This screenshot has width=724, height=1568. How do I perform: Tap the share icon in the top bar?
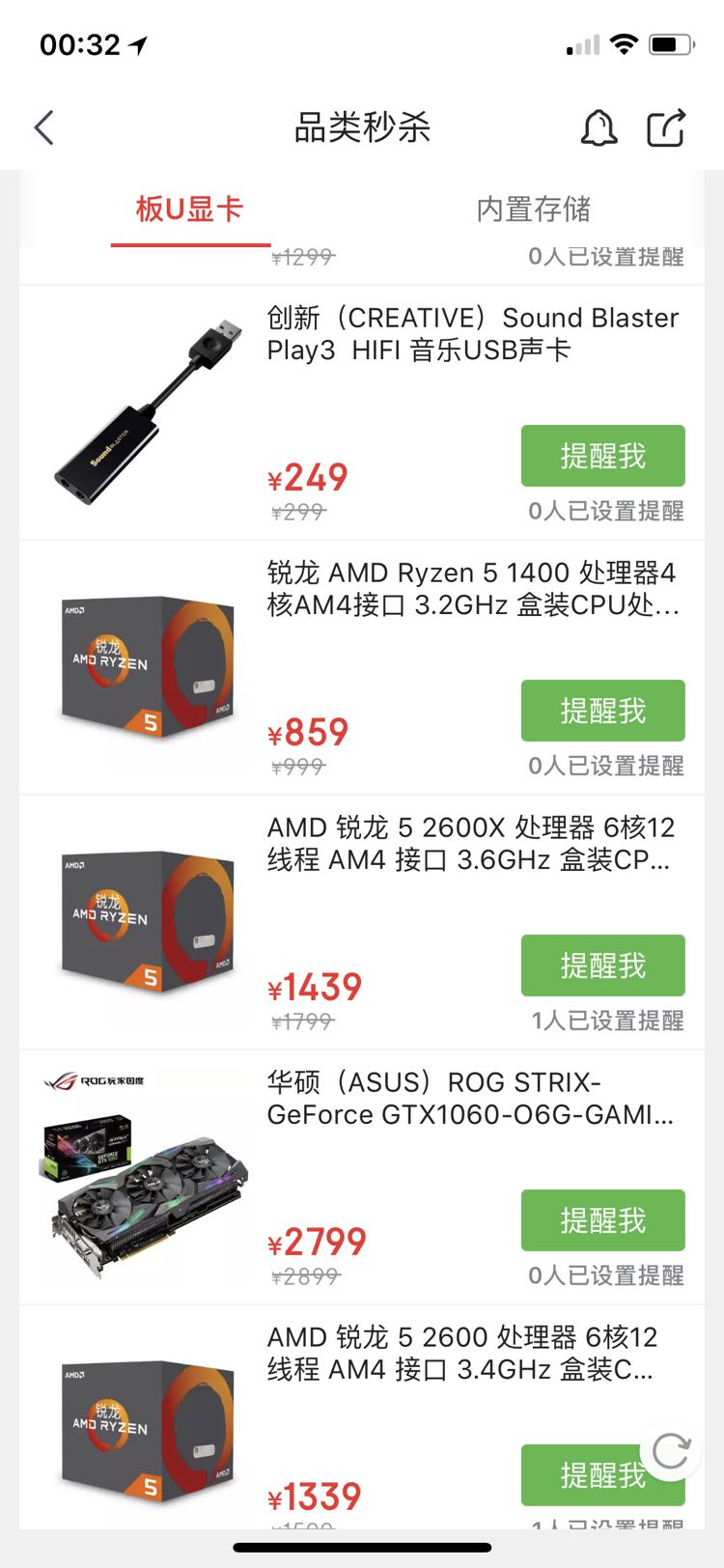[x=666, y=127]
